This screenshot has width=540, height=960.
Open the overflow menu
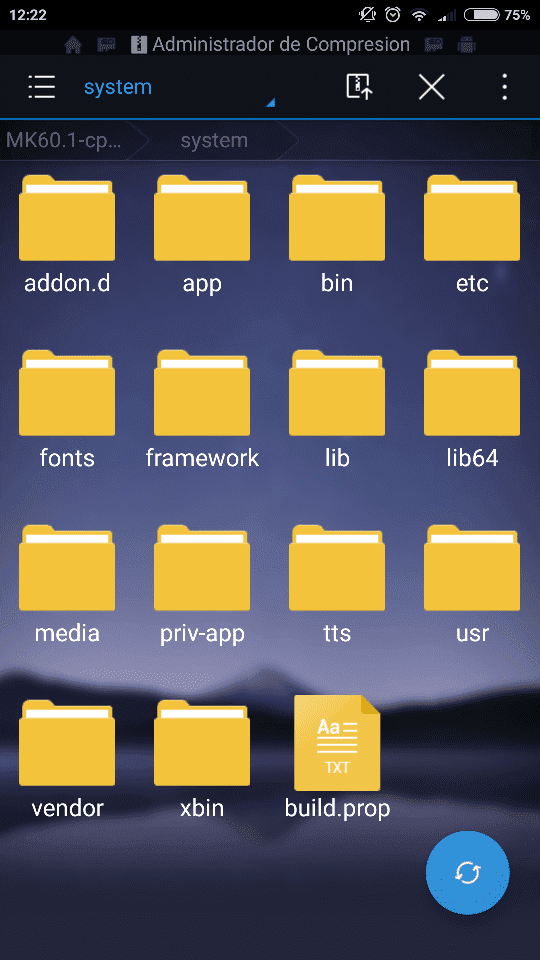[x=504, y=87]
